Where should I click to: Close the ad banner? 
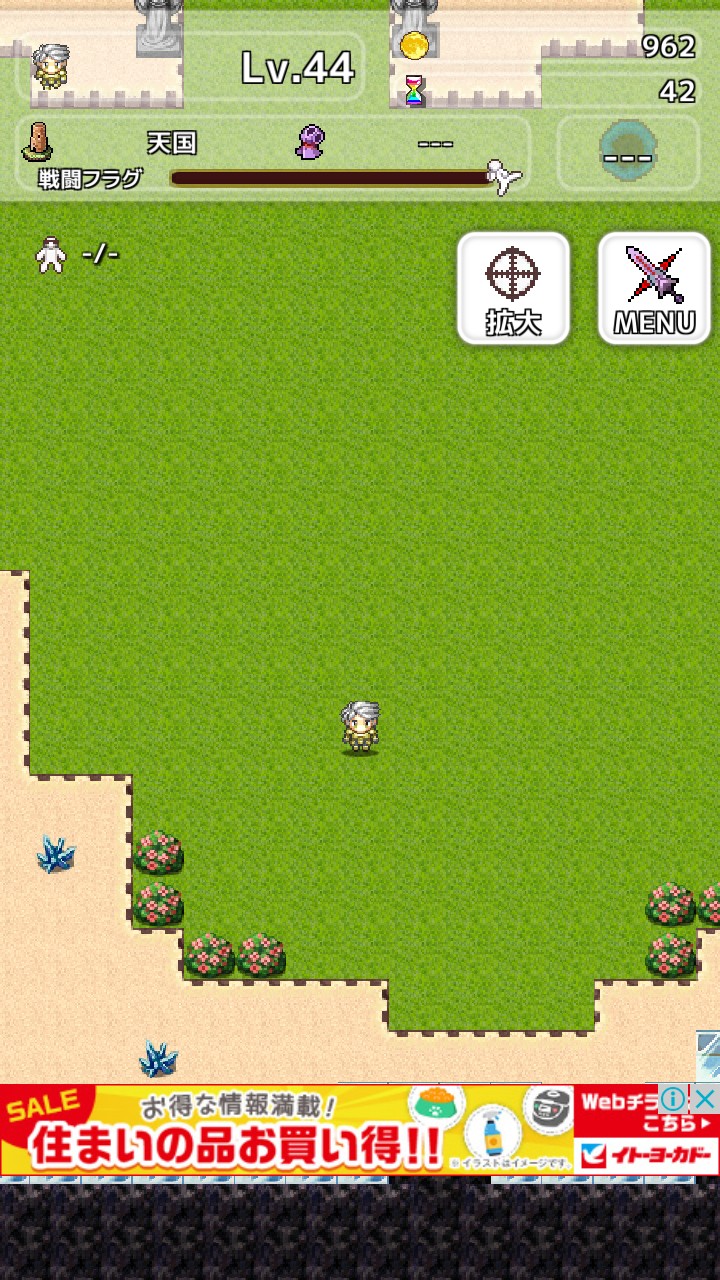[x=705, y=1100]
